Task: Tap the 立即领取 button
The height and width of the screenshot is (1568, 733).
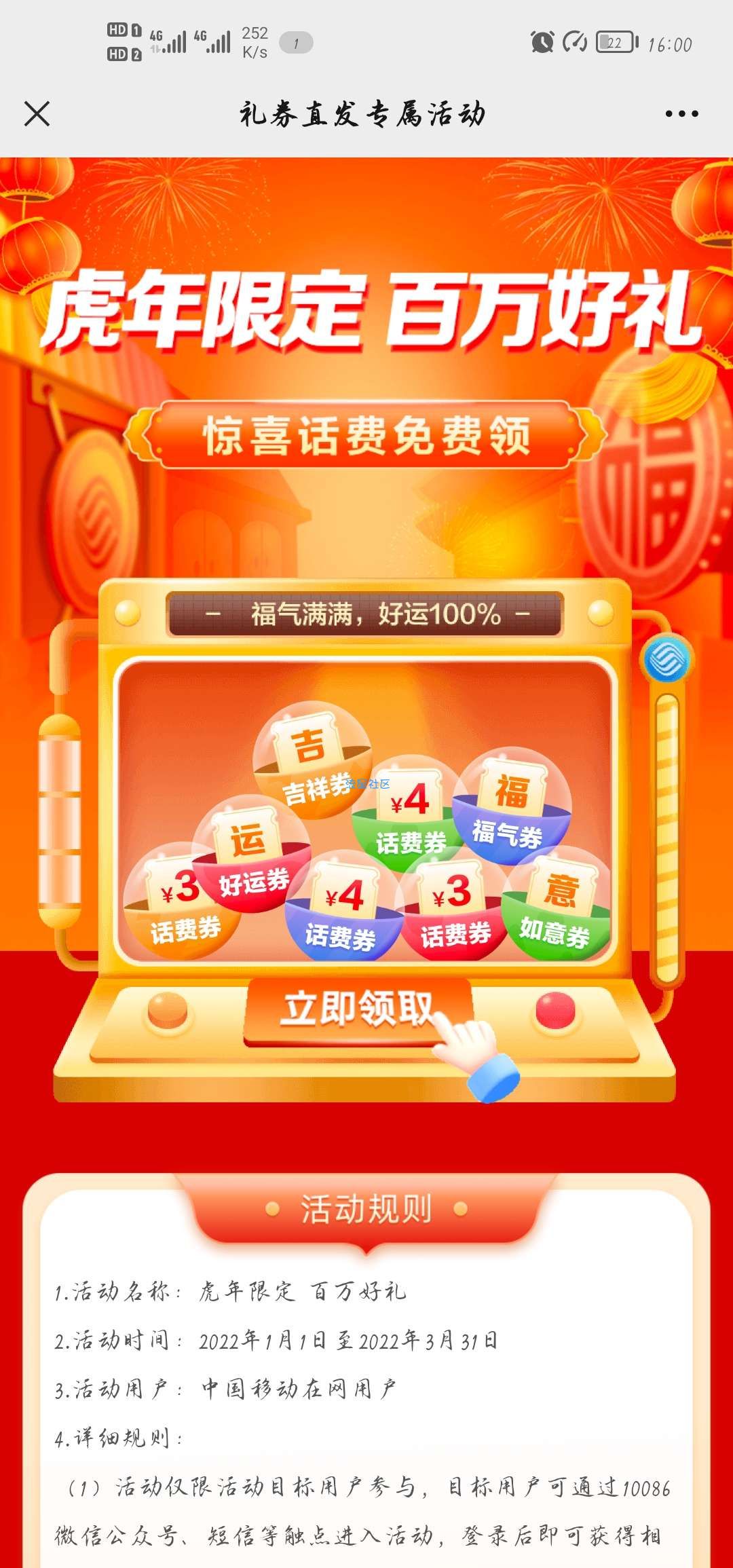Action: [x=358, y=1010]
